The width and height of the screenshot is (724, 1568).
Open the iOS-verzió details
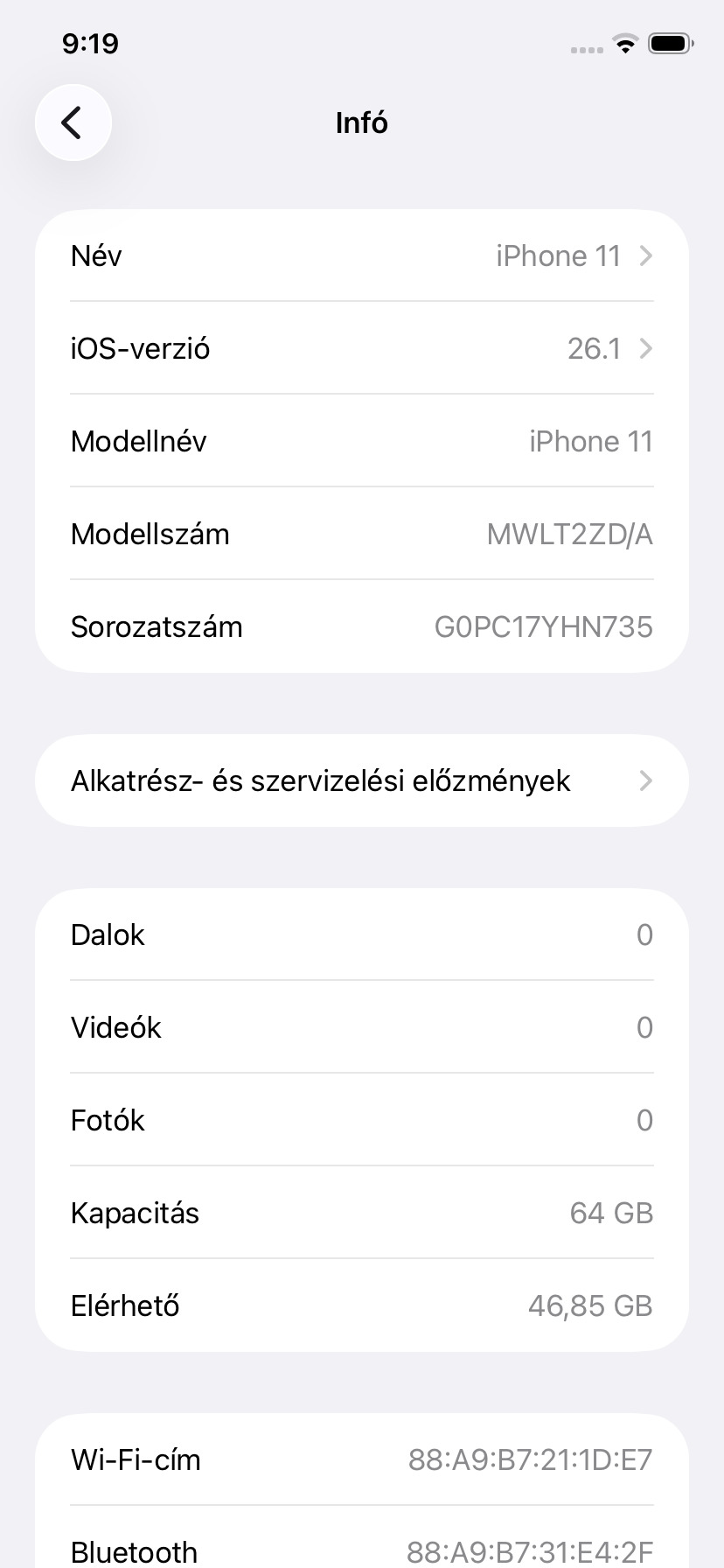pyautogui.click(x=362, y=349)
